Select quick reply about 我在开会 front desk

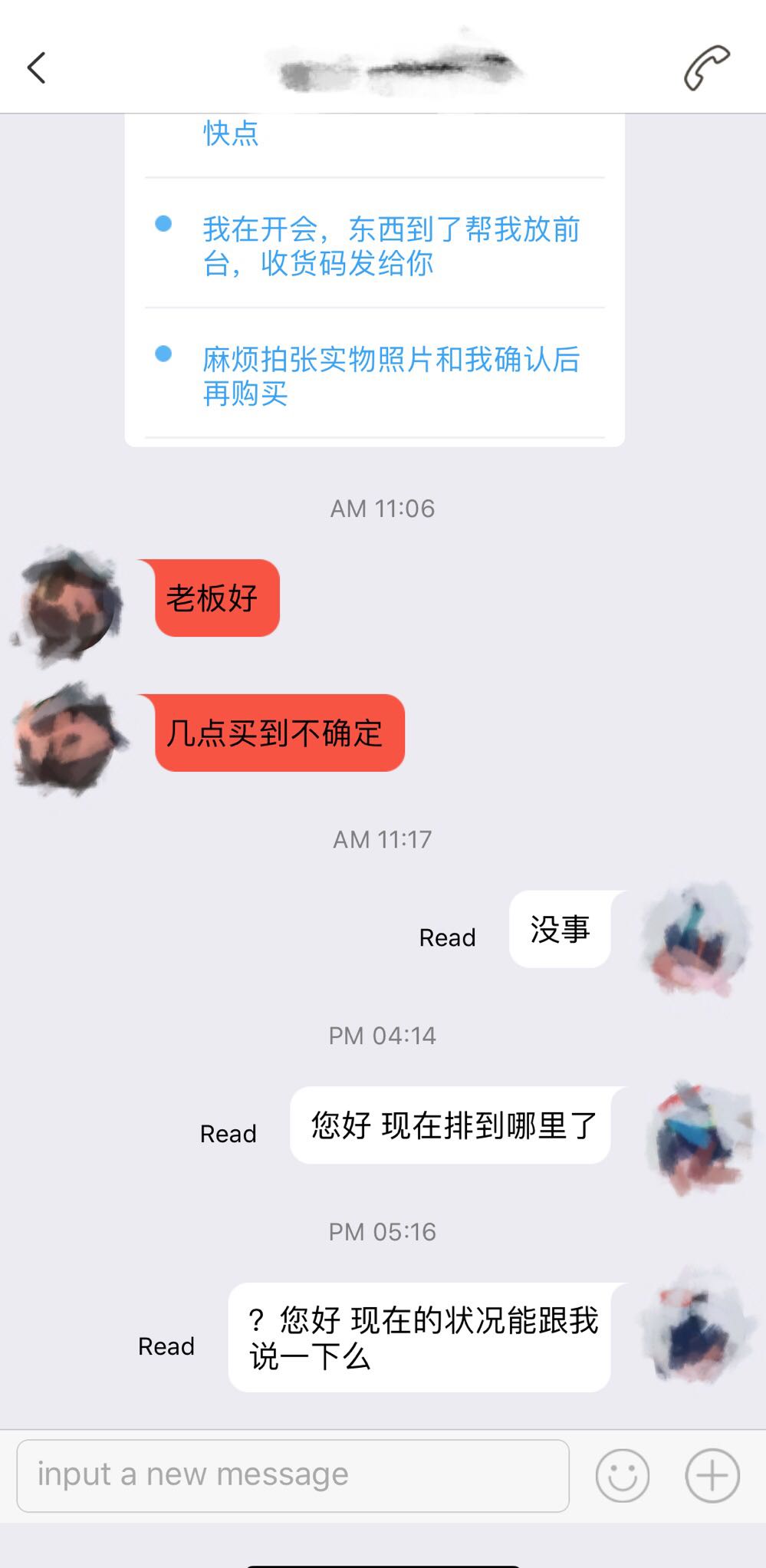(390, 245)
